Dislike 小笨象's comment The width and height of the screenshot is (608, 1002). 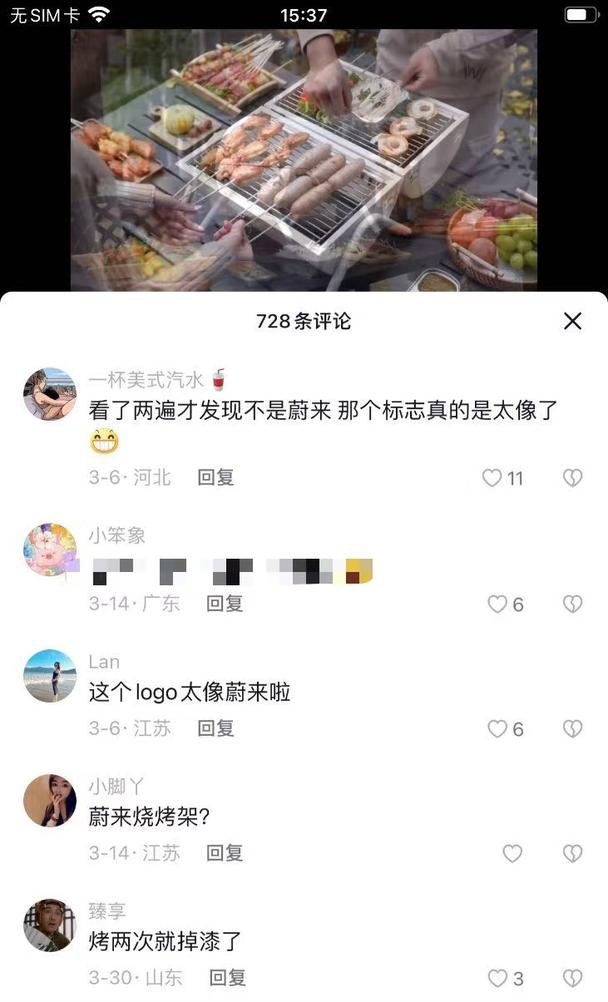pyautogui.click(x=572, y=604)
